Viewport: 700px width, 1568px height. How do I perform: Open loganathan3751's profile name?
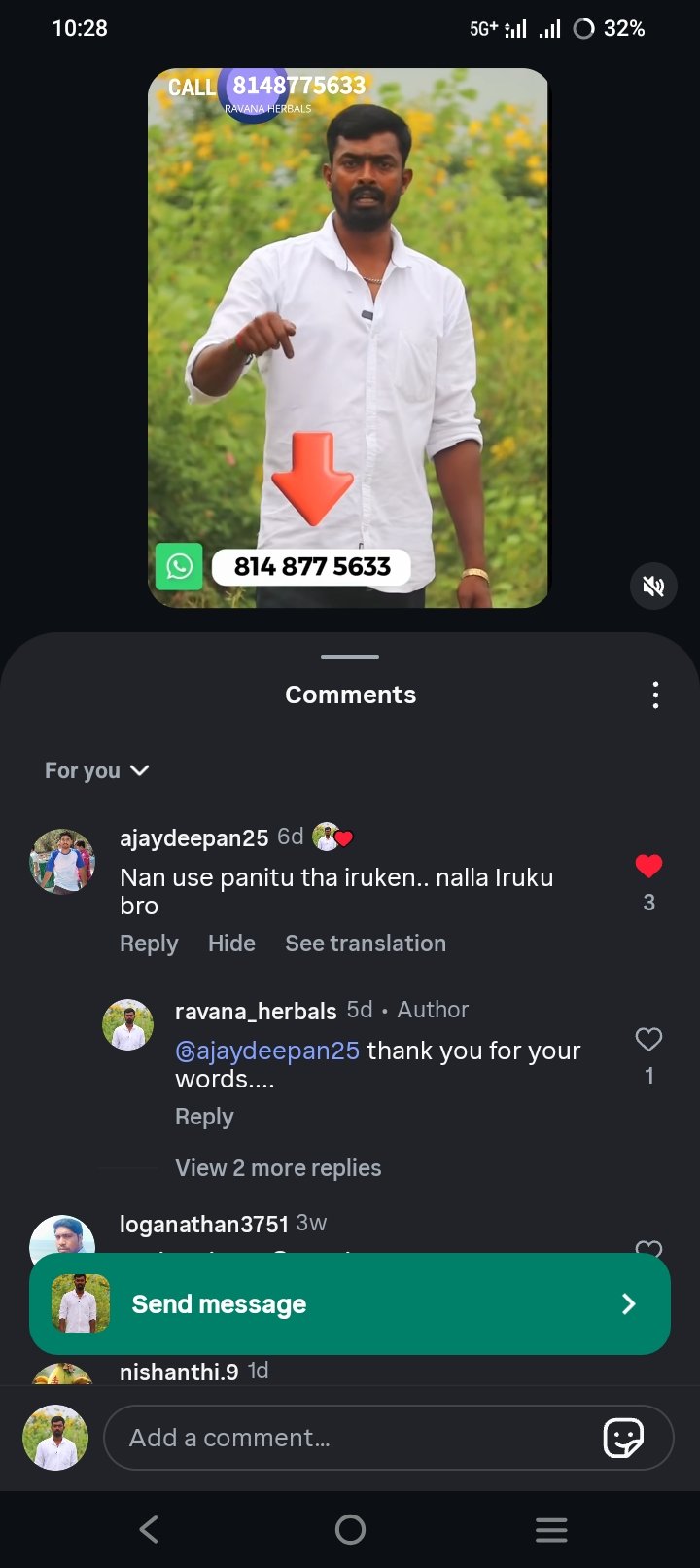click(x=204, y=1224)
